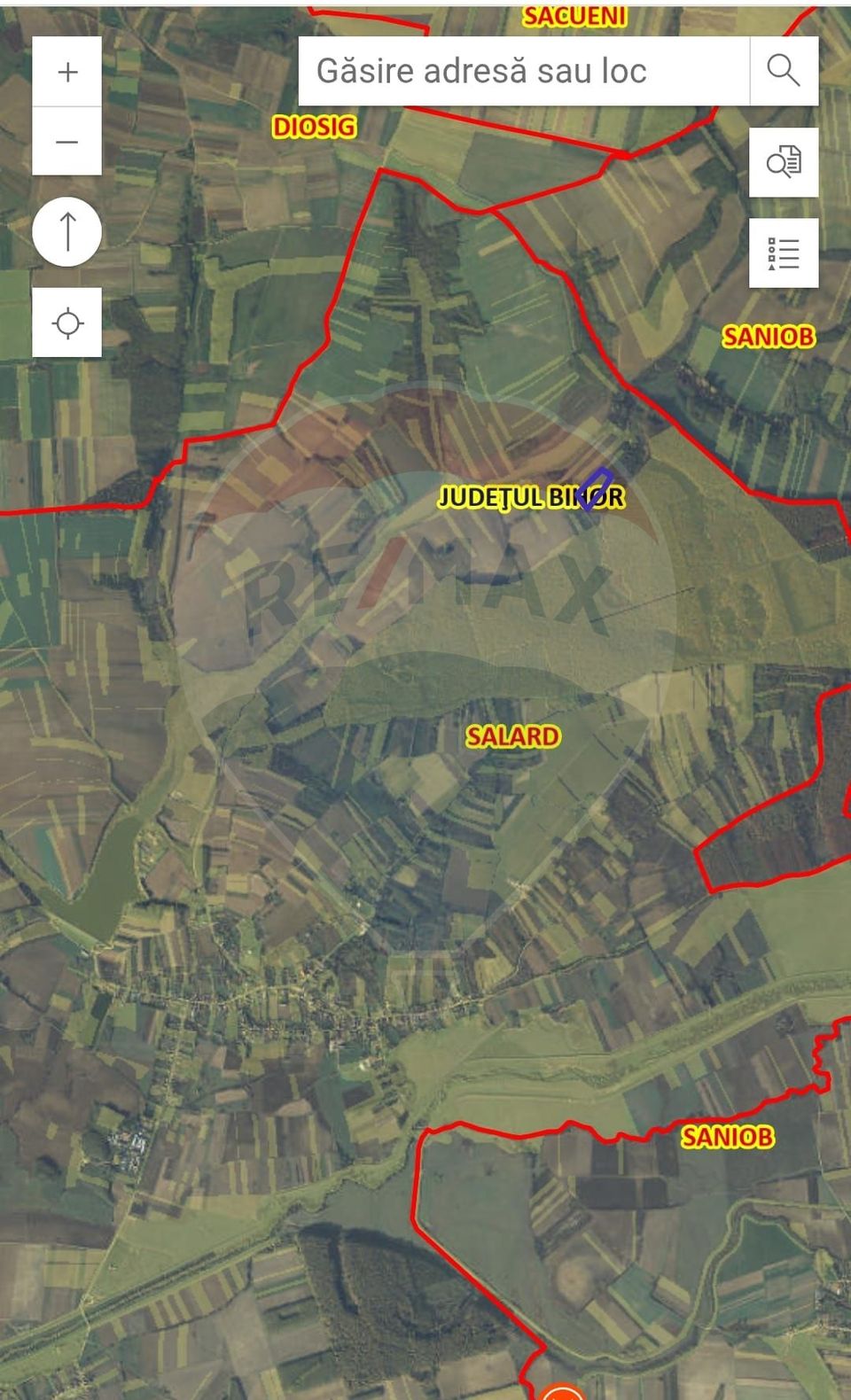Click the SACUENI label at top
851x1400 pixels.
pos(575,14)
